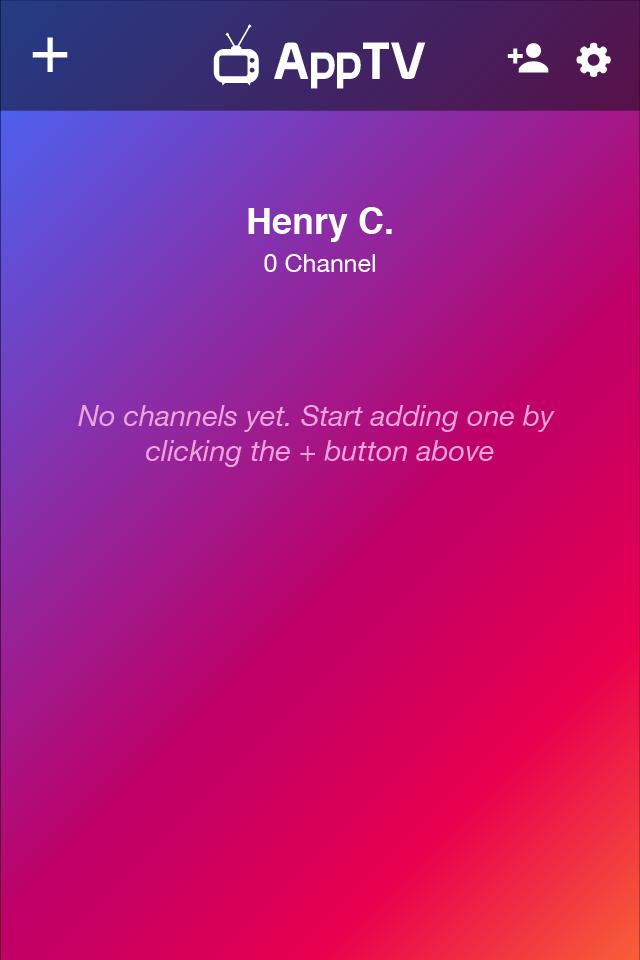Screen dimensions: 640x960
Task: Open the settings gear
Action: (x=593, y=60)
